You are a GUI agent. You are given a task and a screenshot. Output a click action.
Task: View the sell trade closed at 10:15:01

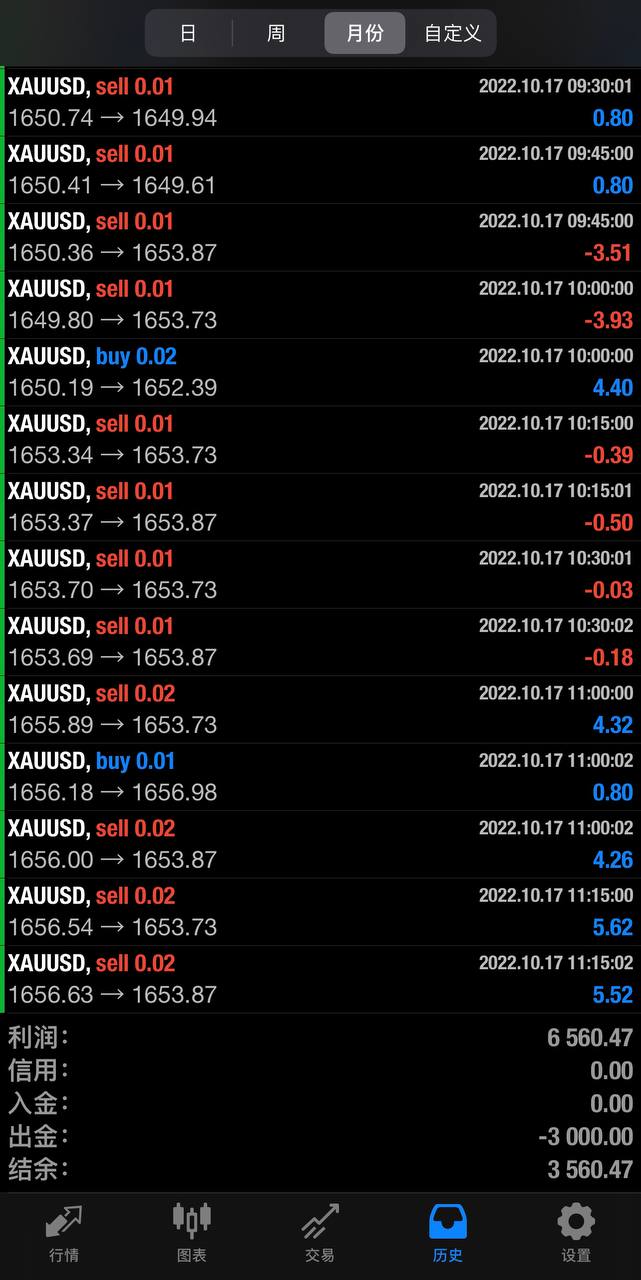pos(320,507)
